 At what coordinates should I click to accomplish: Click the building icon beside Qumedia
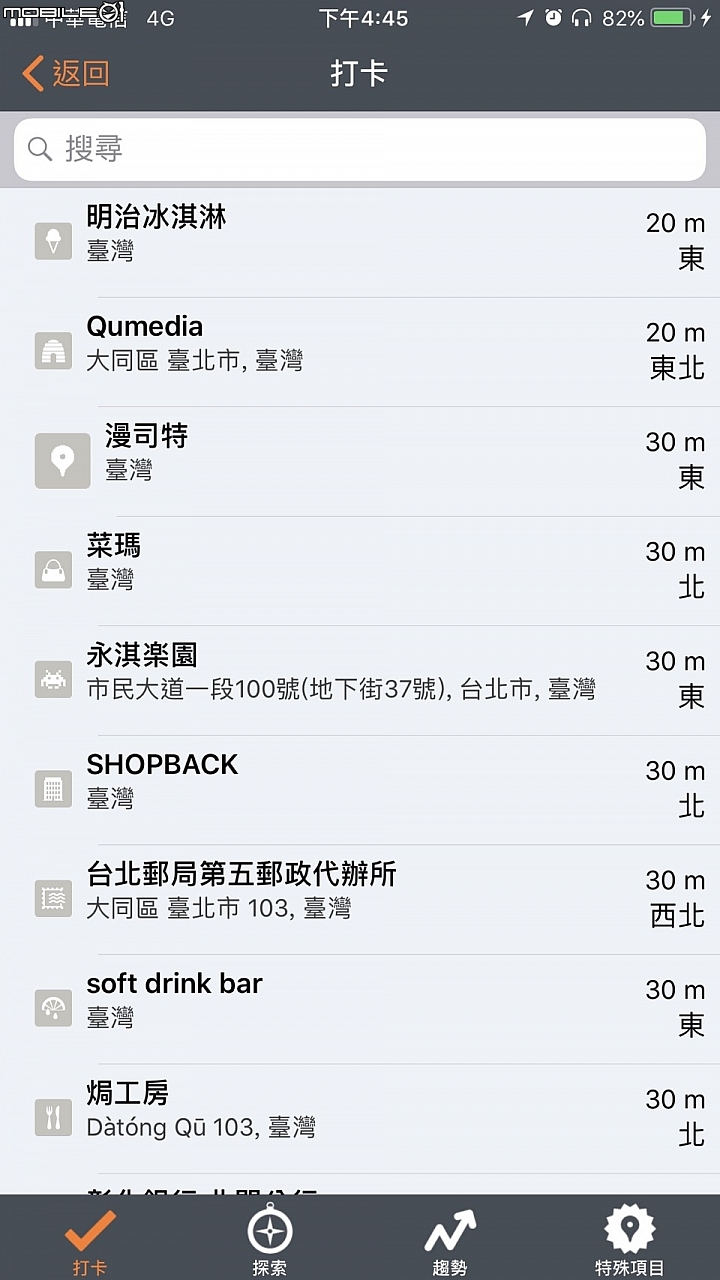pos(53,350)
